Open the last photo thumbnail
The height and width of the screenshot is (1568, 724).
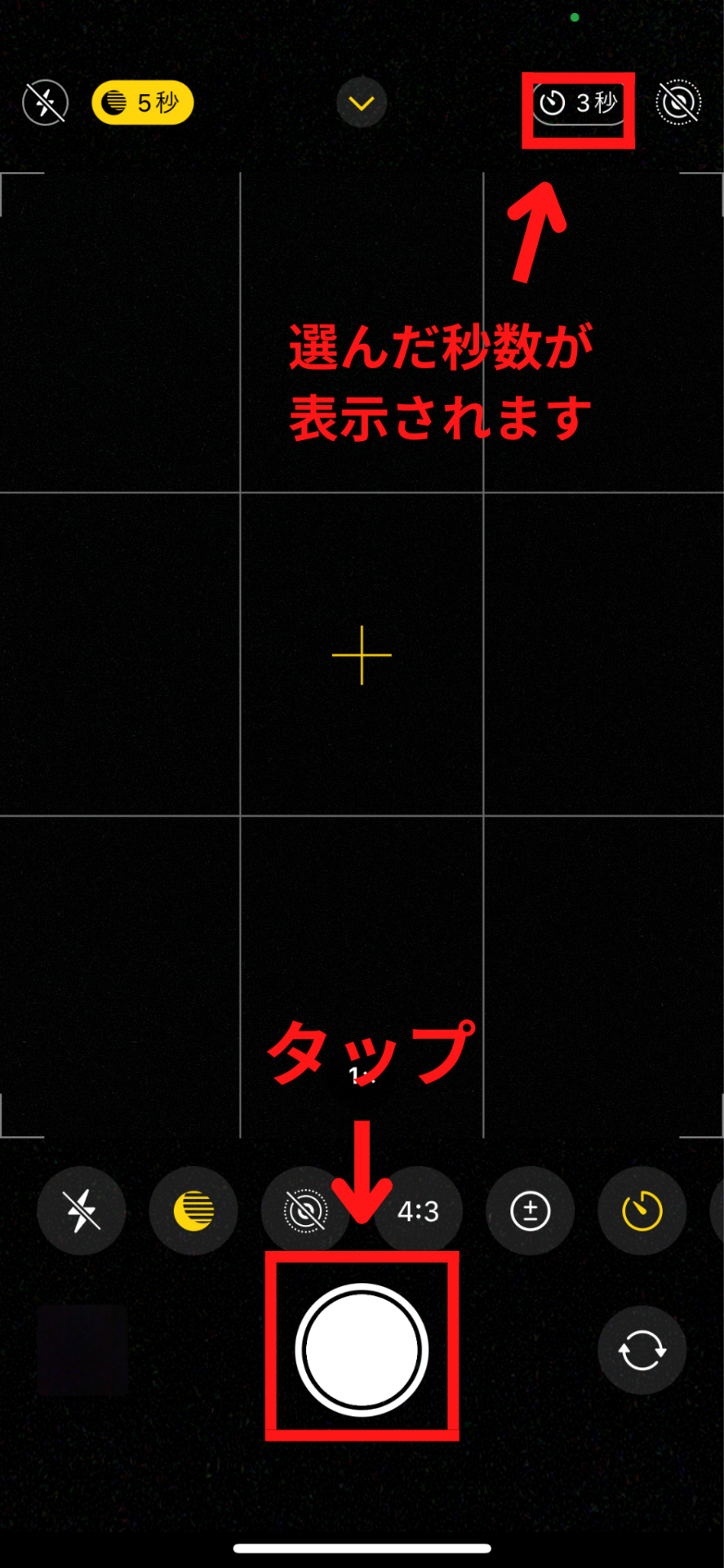pos(82,1350)
